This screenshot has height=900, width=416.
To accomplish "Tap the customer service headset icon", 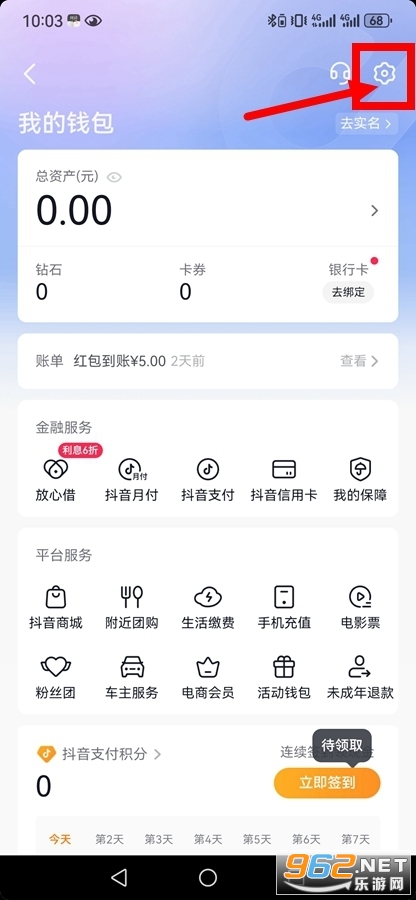I will point(340,73).
